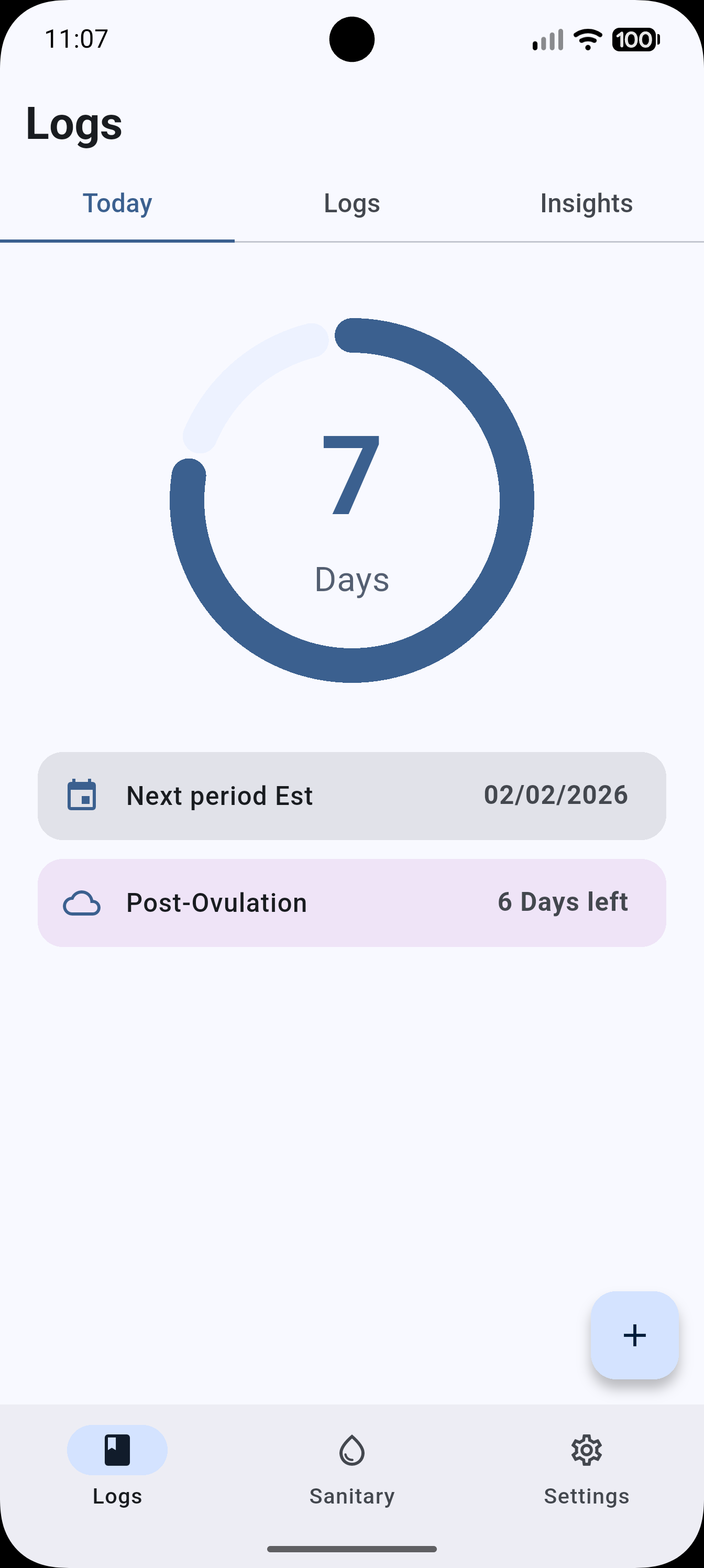Switch to the Logs tab at top

tap(351, 203)
